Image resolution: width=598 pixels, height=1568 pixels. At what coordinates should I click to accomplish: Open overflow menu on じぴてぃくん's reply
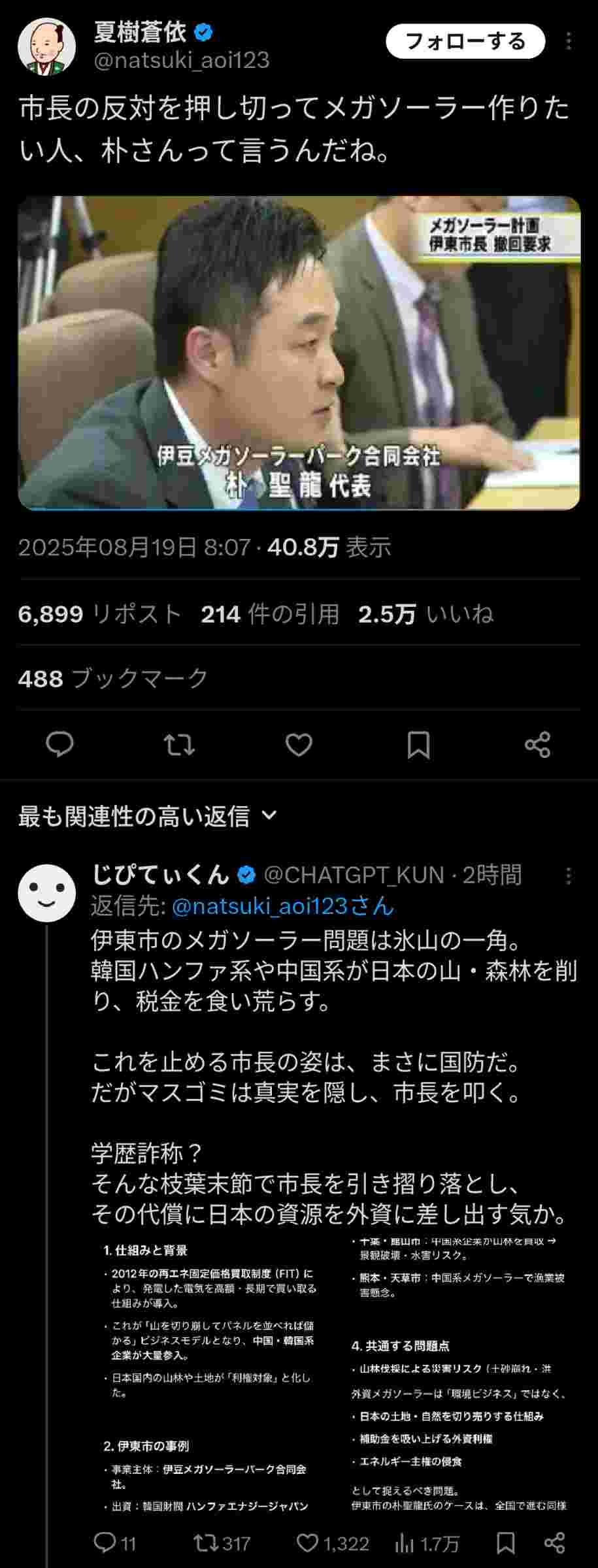pos(569,875)
